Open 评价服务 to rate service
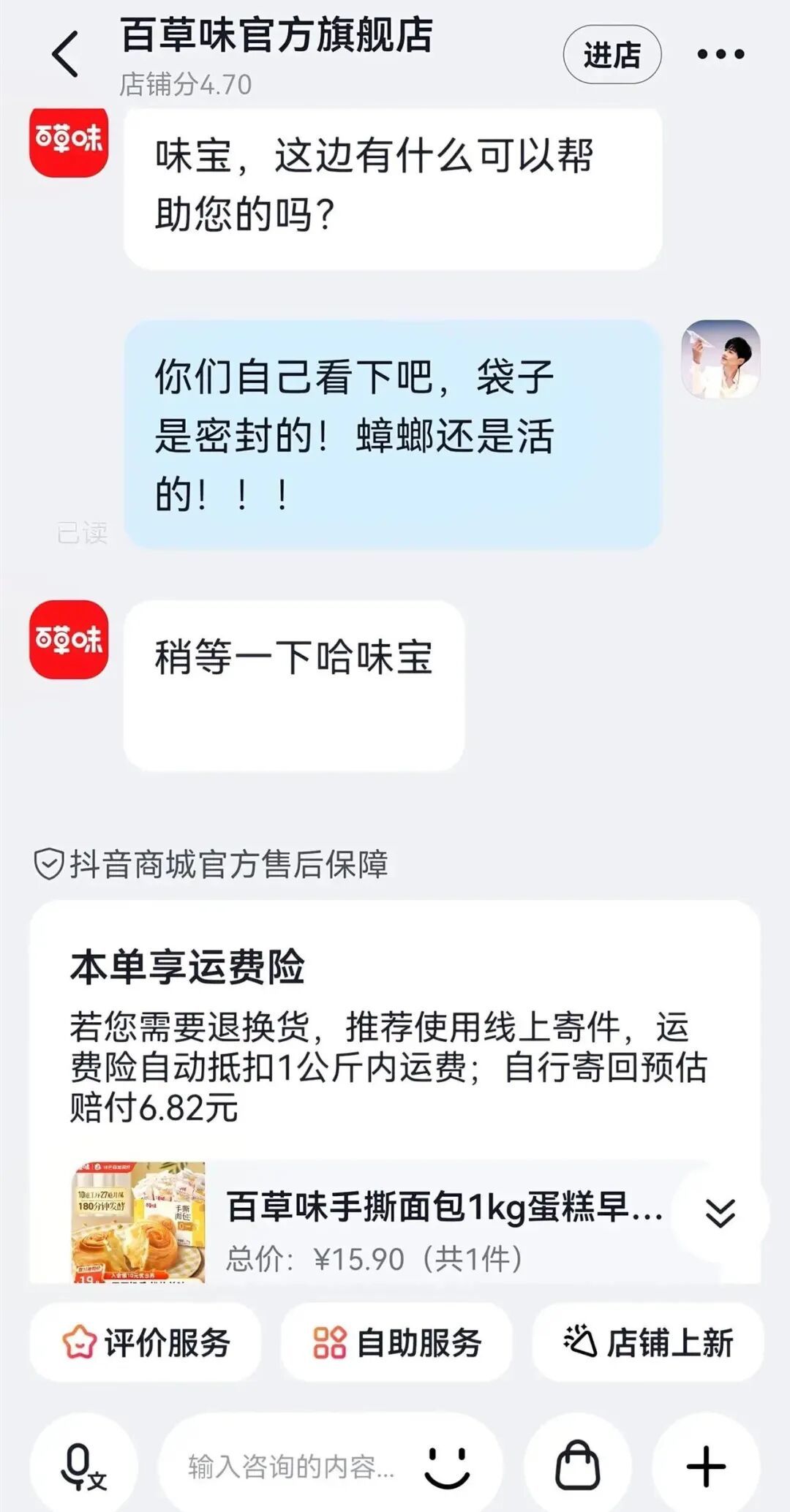Image resolution: width=790 pixels, height=1512 pixels. (146, 1342)
